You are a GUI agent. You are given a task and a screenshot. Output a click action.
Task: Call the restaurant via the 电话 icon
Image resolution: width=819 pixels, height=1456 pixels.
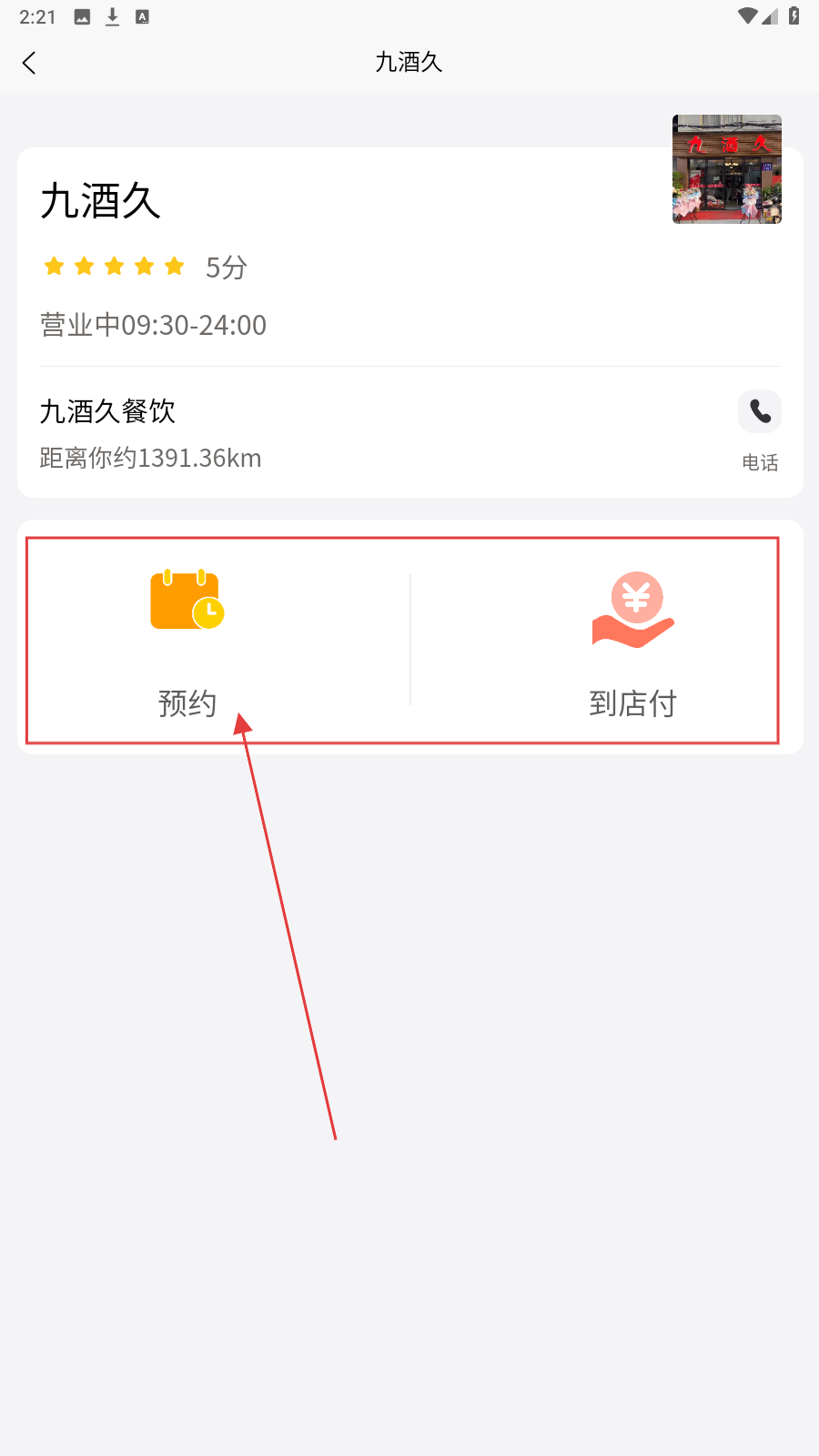click(759, 413)
